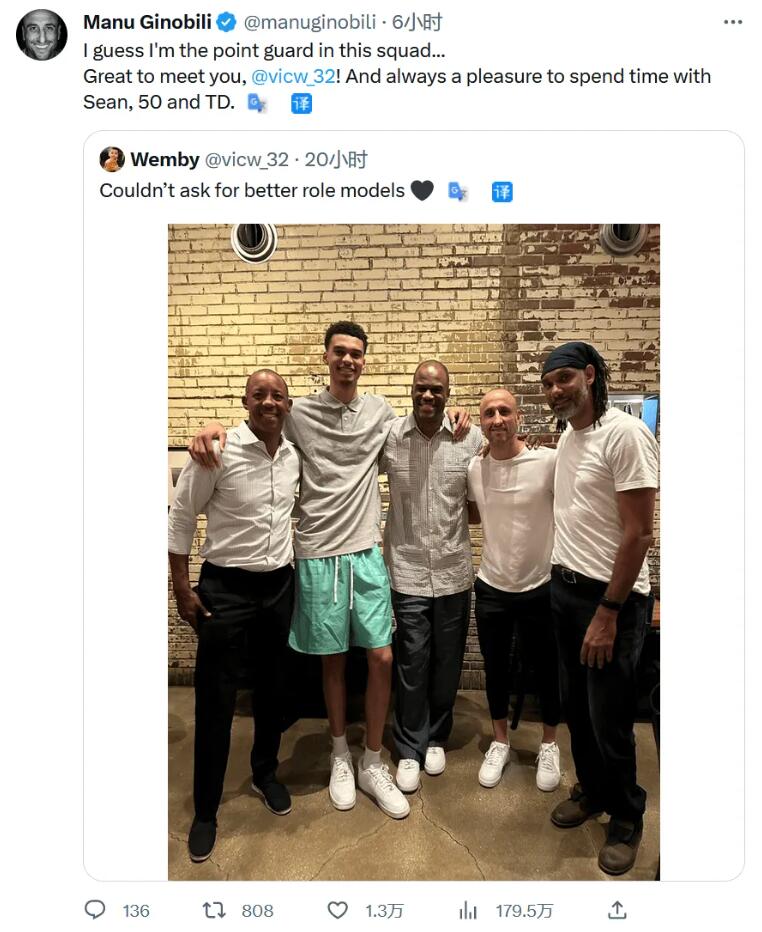Viewport: 762px width, 932px height.
Task: Reply to the tweet with 136 comments
Action: [x=96, y=910]
